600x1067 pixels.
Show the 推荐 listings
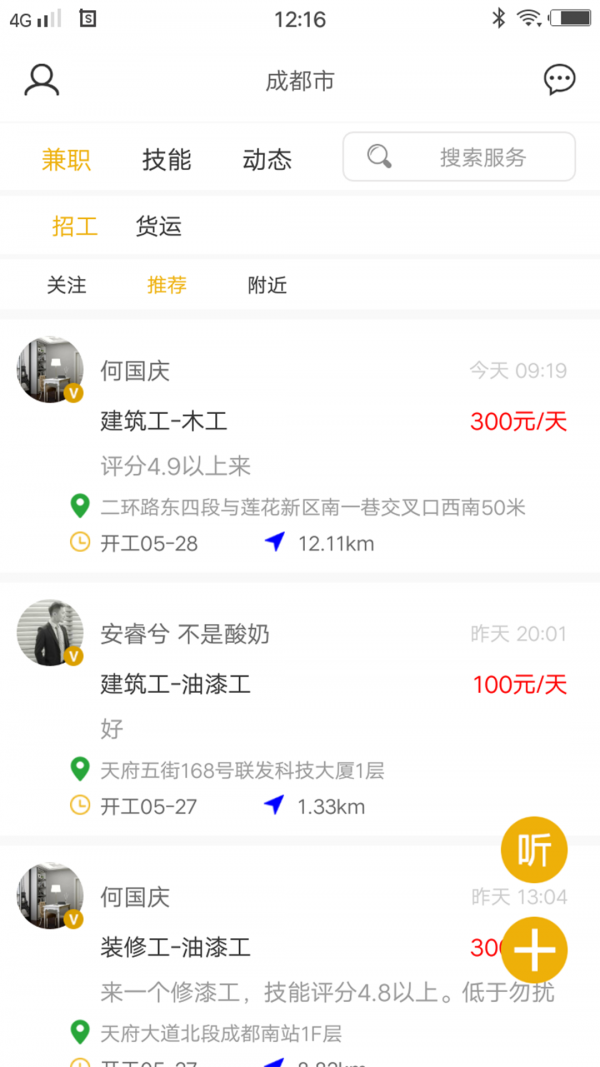click(x=167, y=285)
